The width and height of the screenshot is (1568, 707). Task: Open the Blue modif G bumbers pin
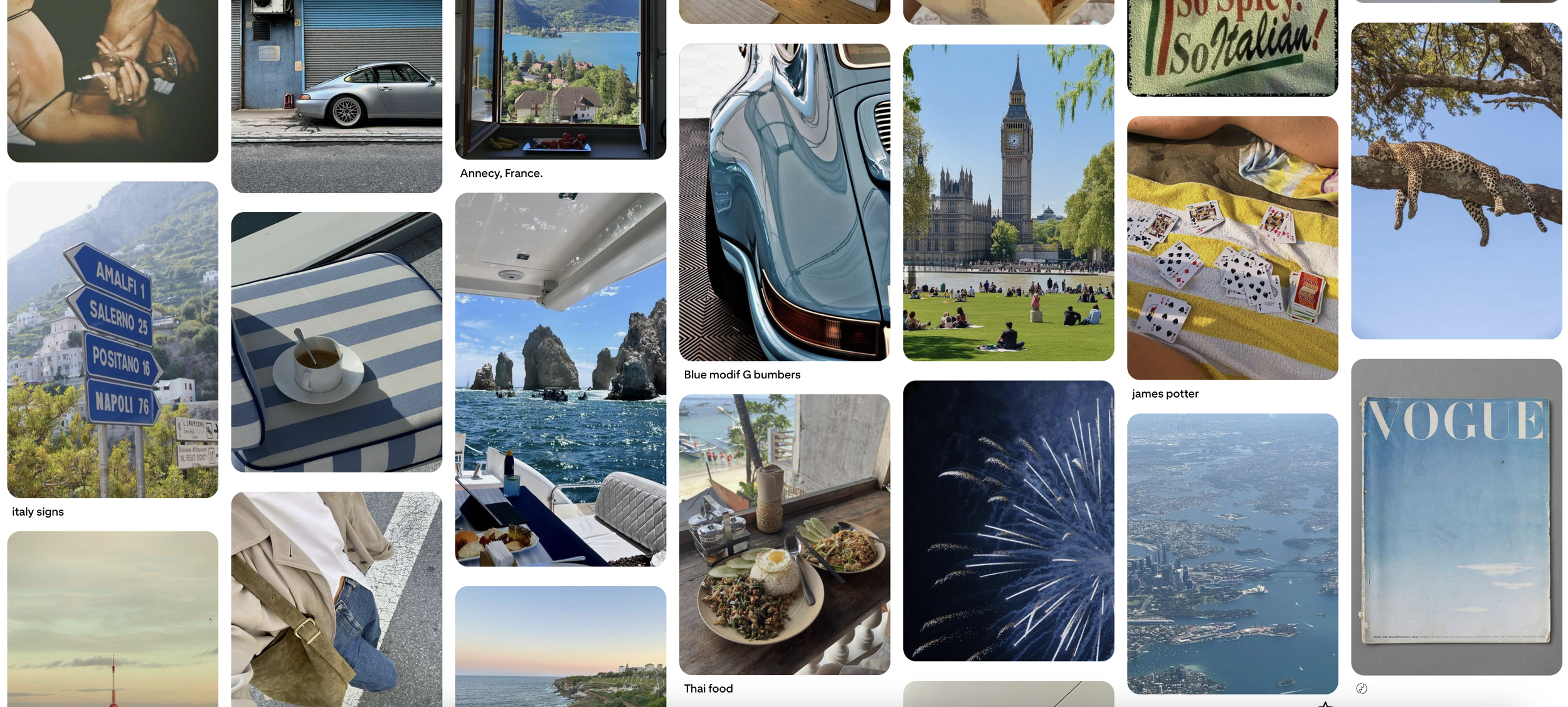(784, 202)
